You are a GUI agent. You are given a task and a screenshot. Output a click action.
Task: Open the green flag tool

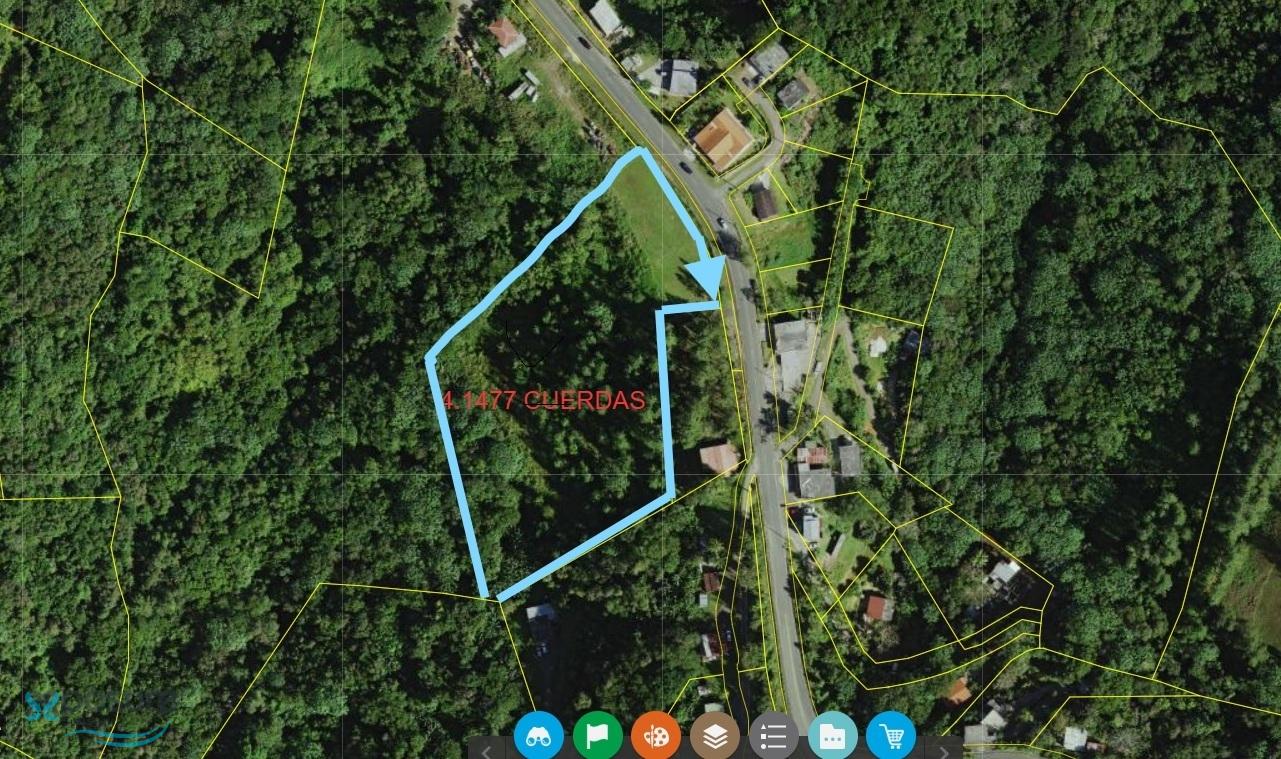tap(597, 737)
